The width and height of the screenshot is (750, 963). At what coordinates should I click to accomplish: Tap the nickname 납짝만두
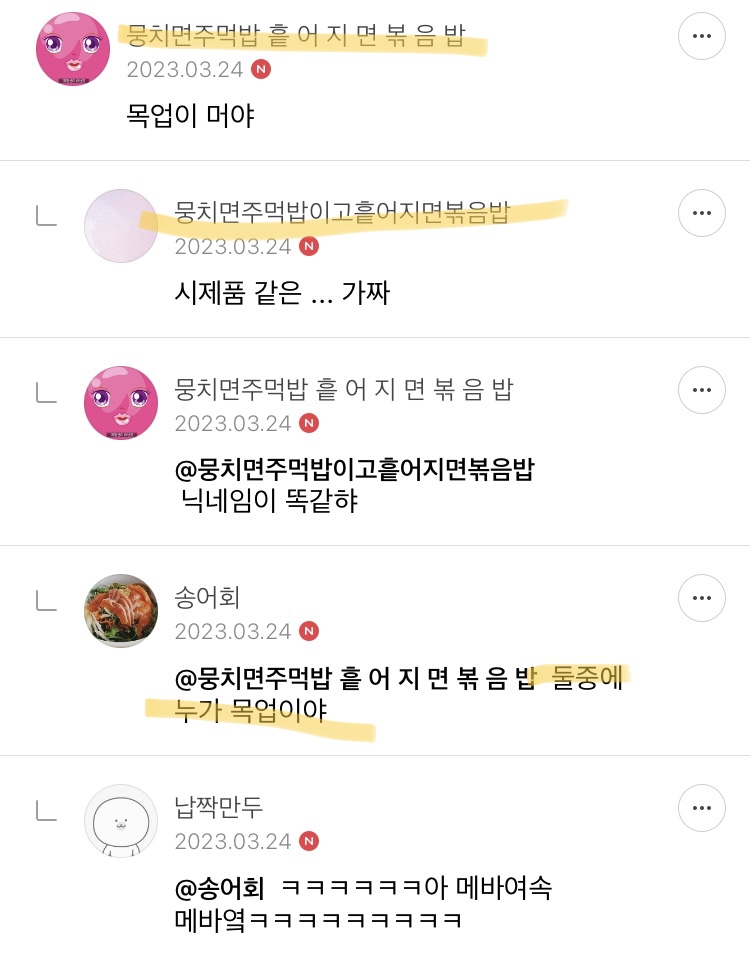pyautogui.click(x=220, y=807)
